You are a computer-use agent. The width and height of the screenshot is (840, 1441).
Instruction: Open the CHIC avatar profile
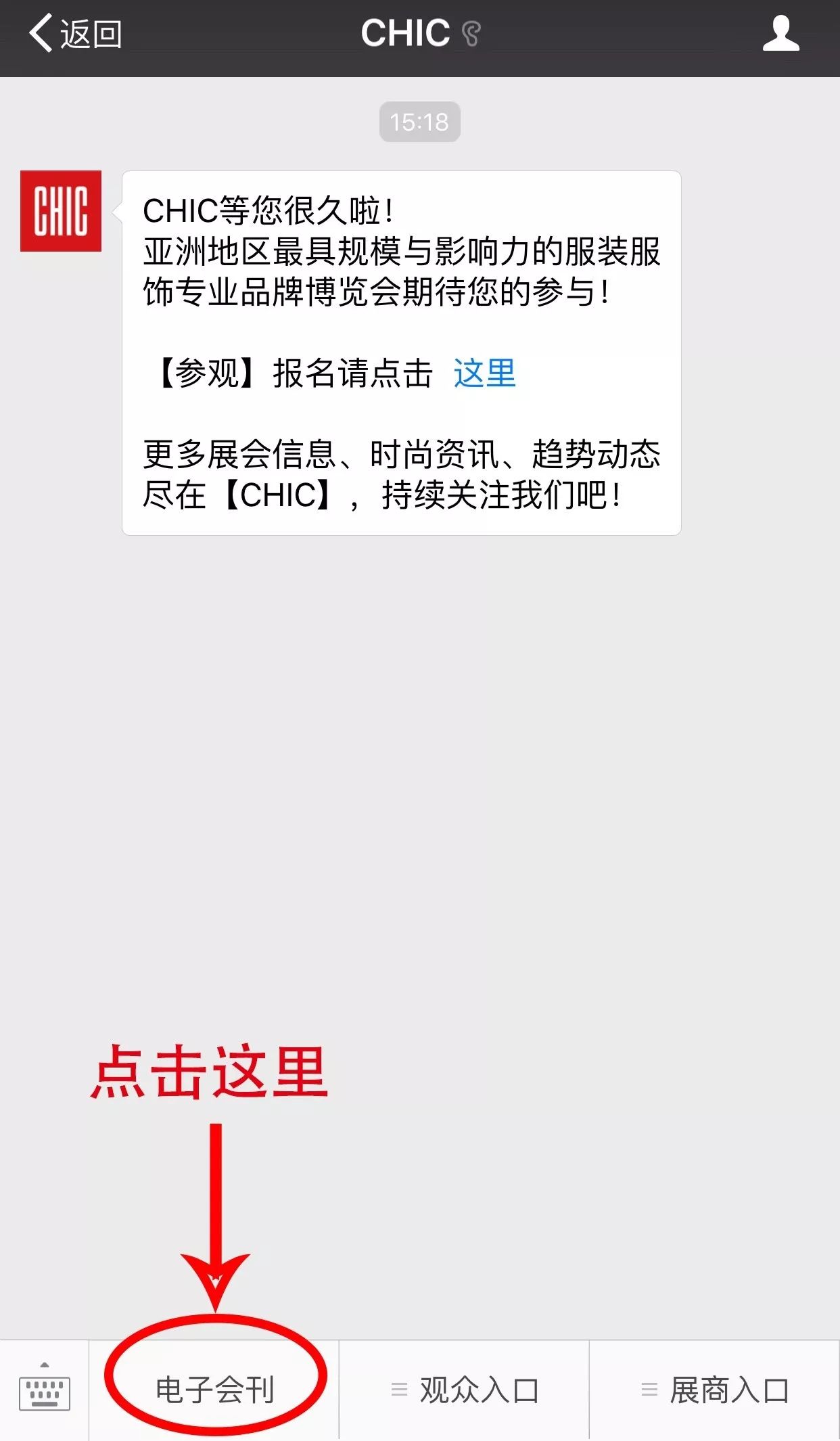pos(61,211)
